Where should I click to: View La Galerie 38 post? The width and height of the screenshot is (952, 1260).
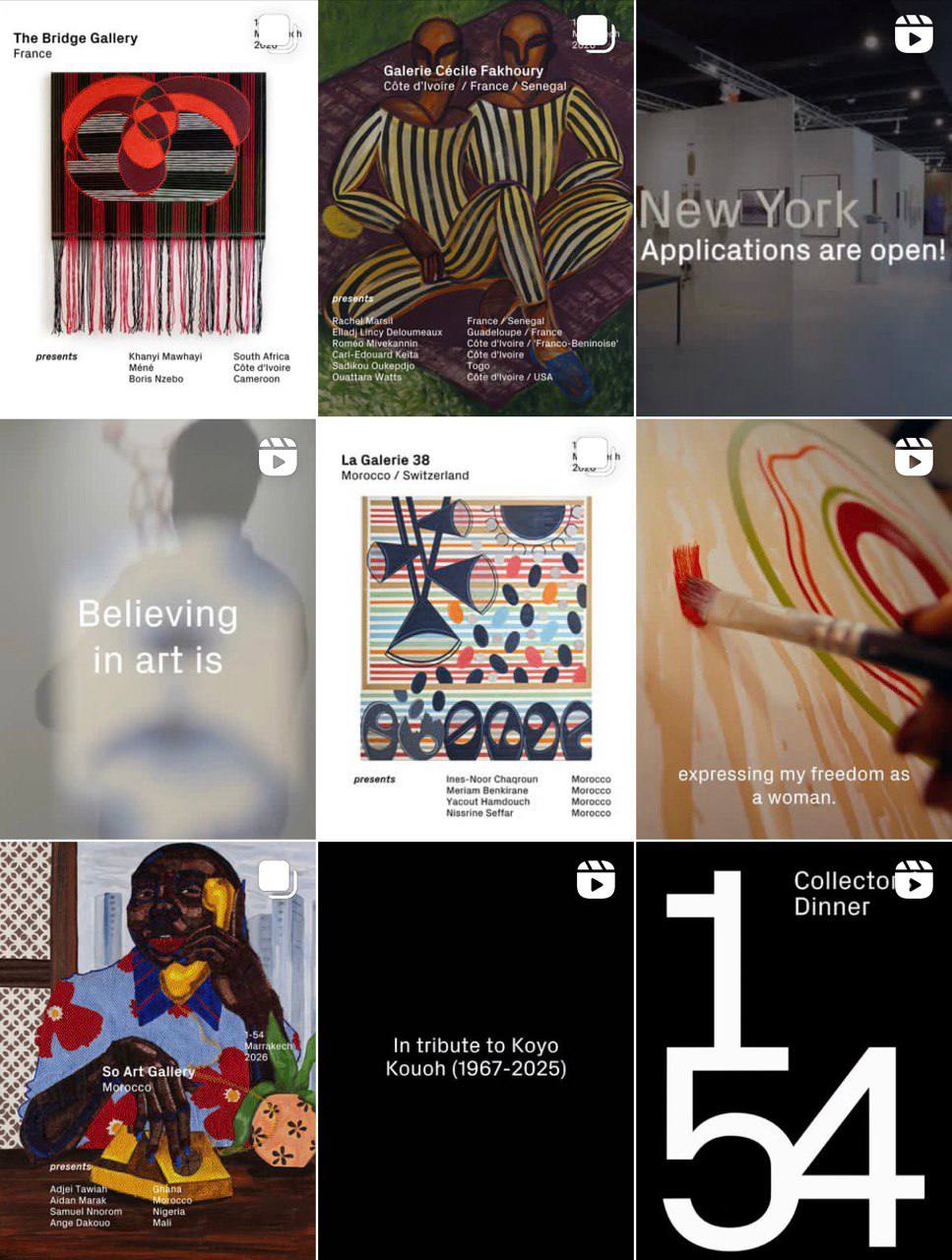(476, 629)
